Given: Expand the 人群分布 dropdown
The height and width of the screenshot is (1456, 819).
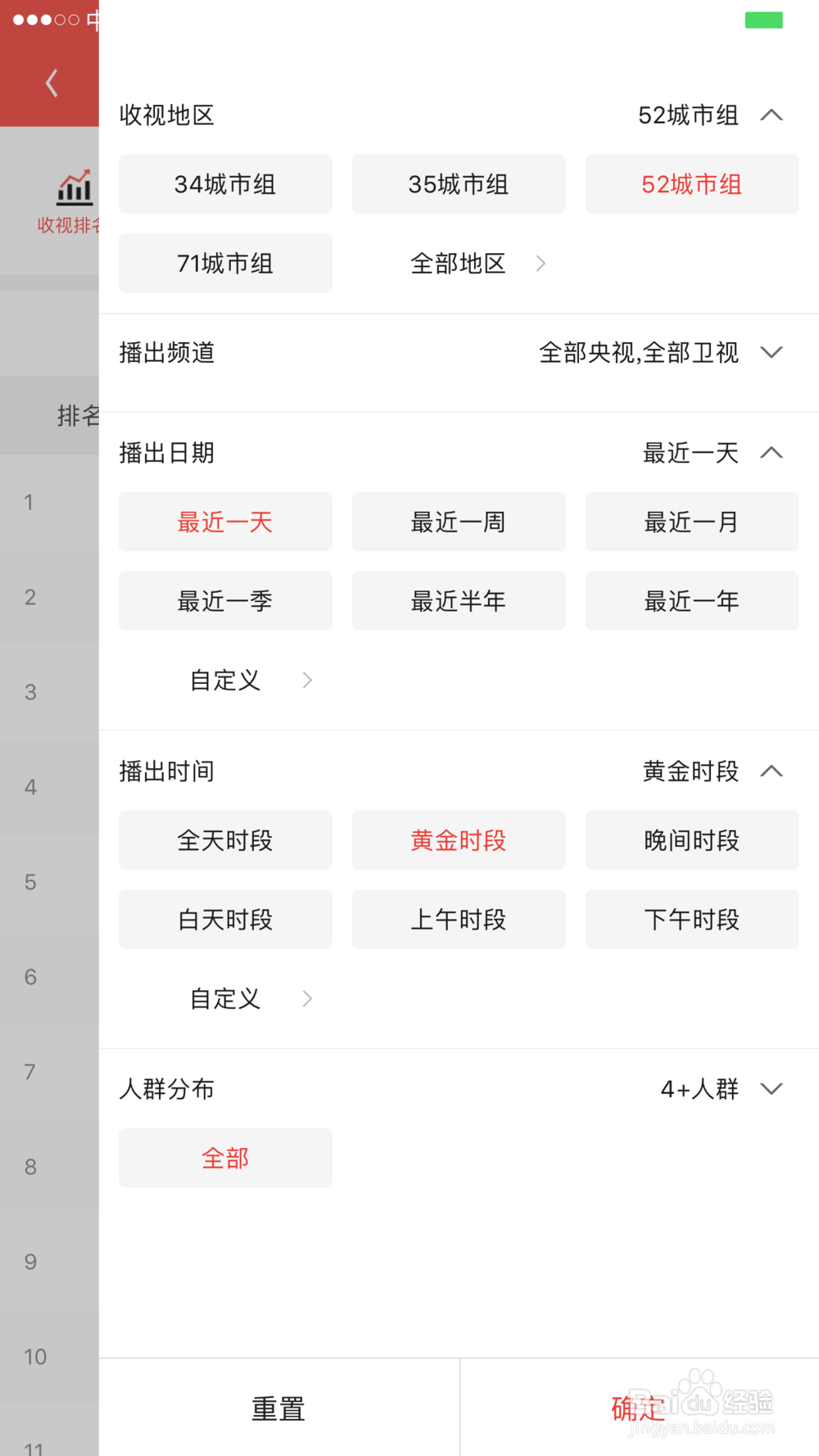Looking at the screenshot, I should coord(771,1089).
